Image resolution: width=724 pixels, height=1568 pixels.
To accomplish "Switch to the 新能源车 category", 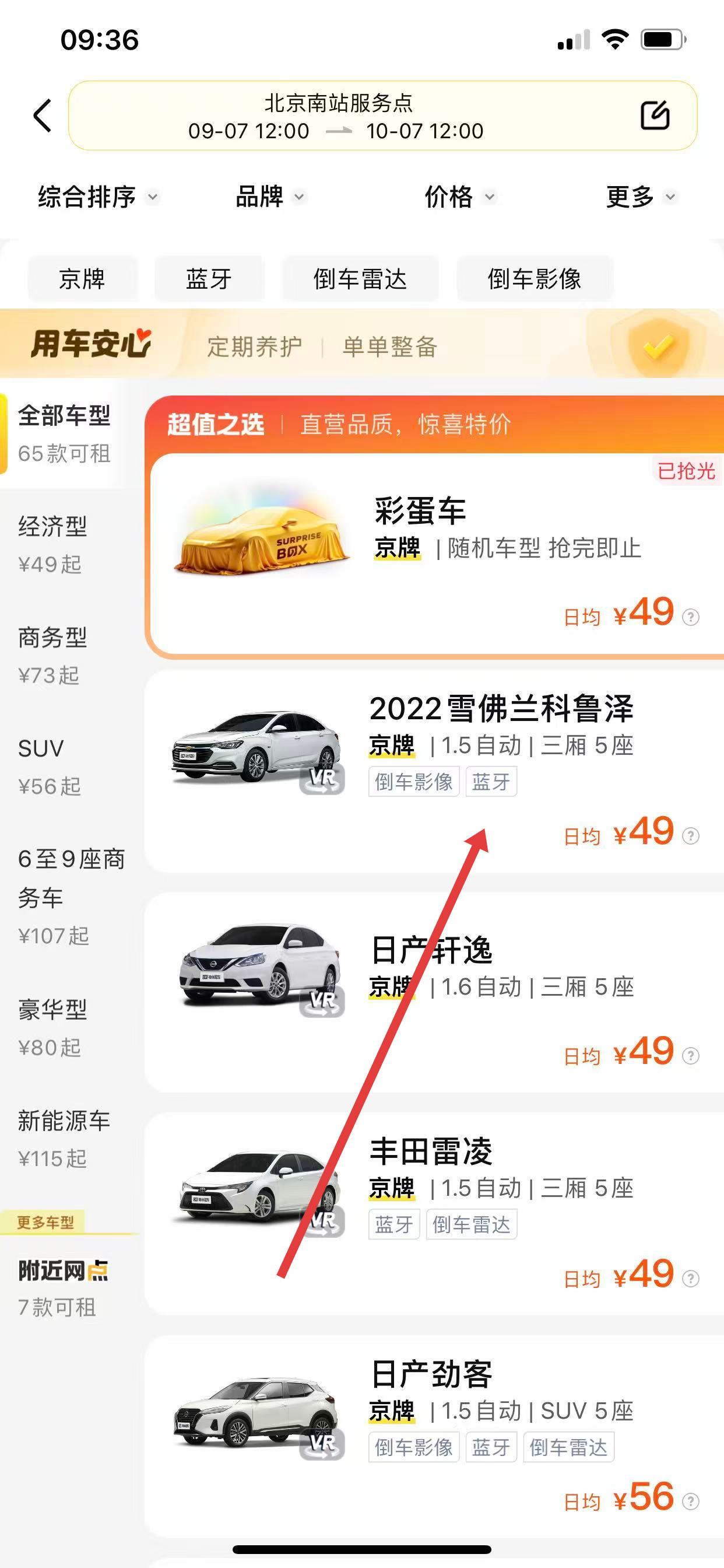I will click(64, 1138).
